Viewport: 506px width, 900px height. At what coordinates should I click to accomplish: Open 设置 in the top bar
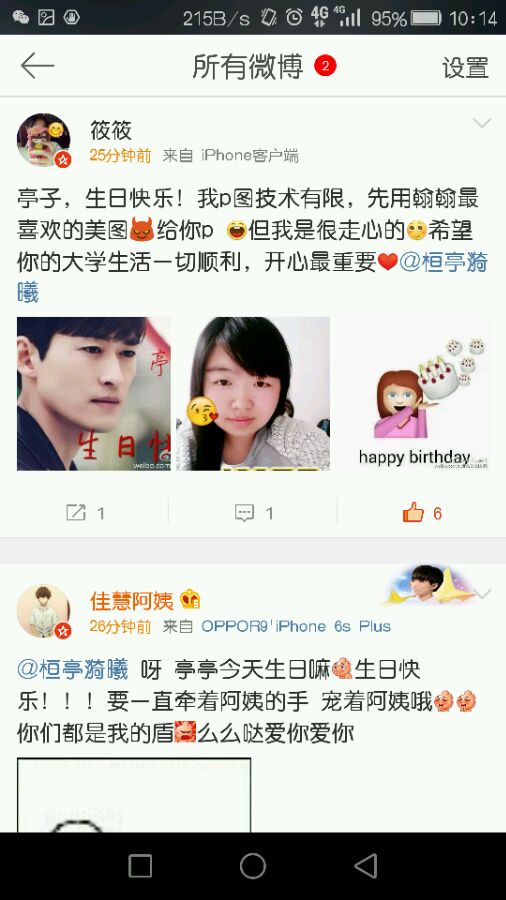(465, 68)
